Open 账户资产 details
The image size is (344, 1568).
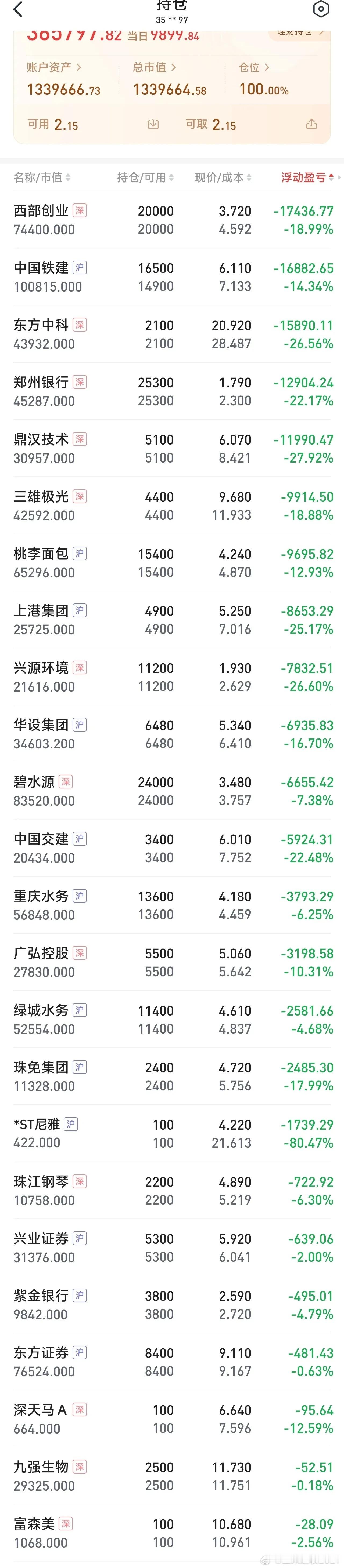tap(54, 67)
